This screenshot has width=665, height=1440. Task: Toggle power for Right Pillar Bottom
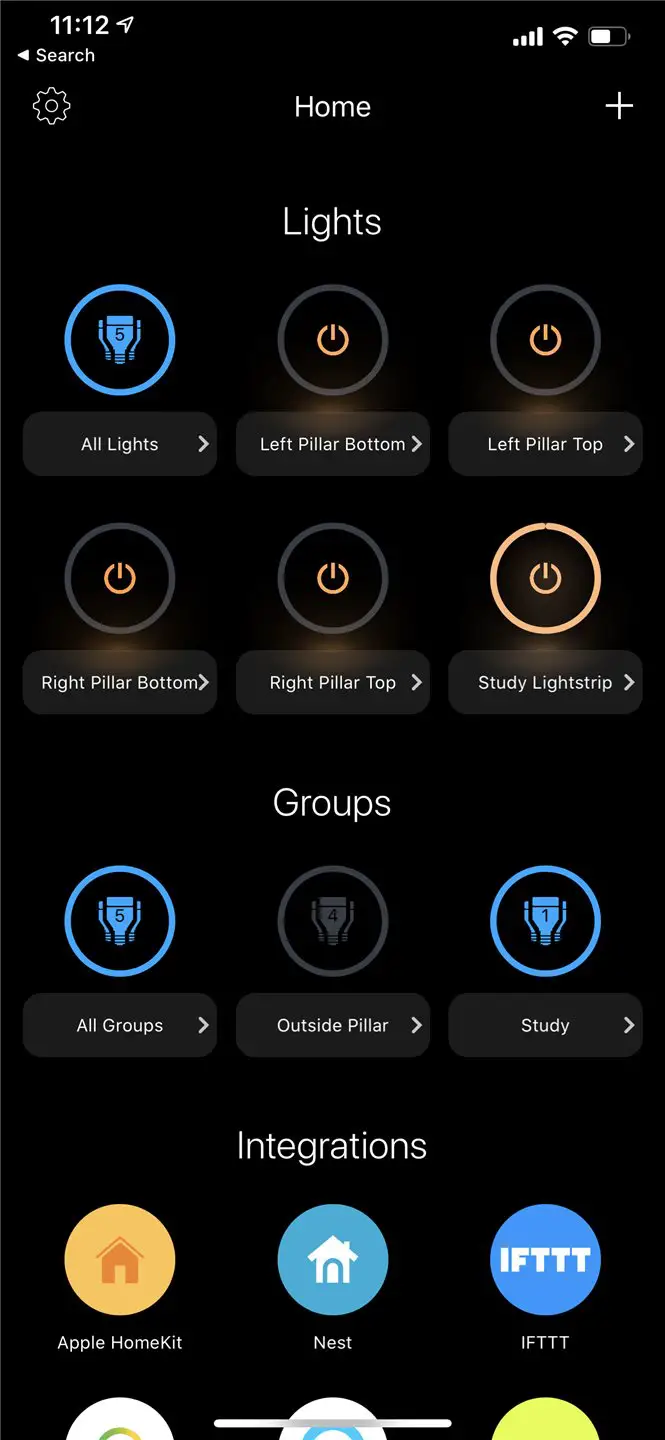click(120, 578)
